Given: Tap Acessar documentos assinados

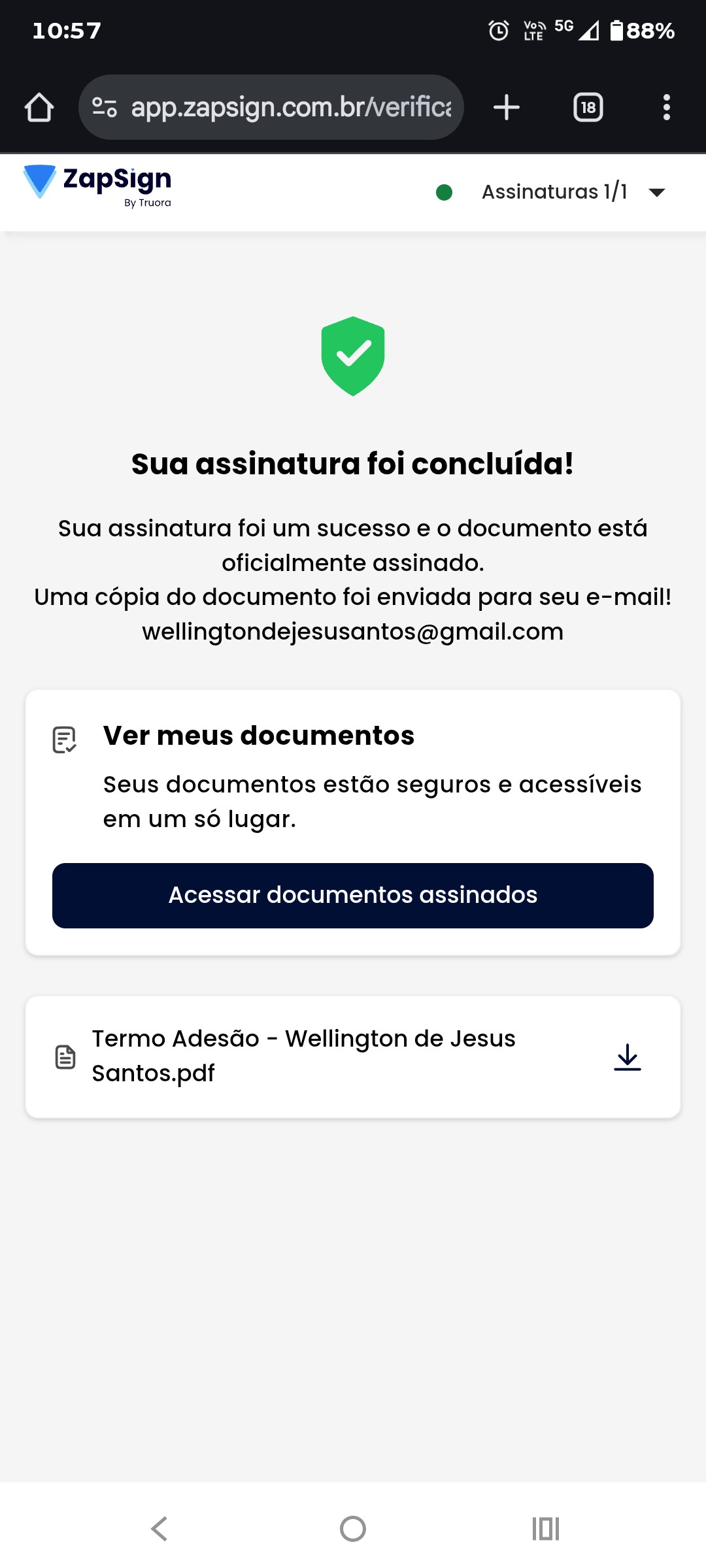Looking at the screenshot, I should (353, 895).
